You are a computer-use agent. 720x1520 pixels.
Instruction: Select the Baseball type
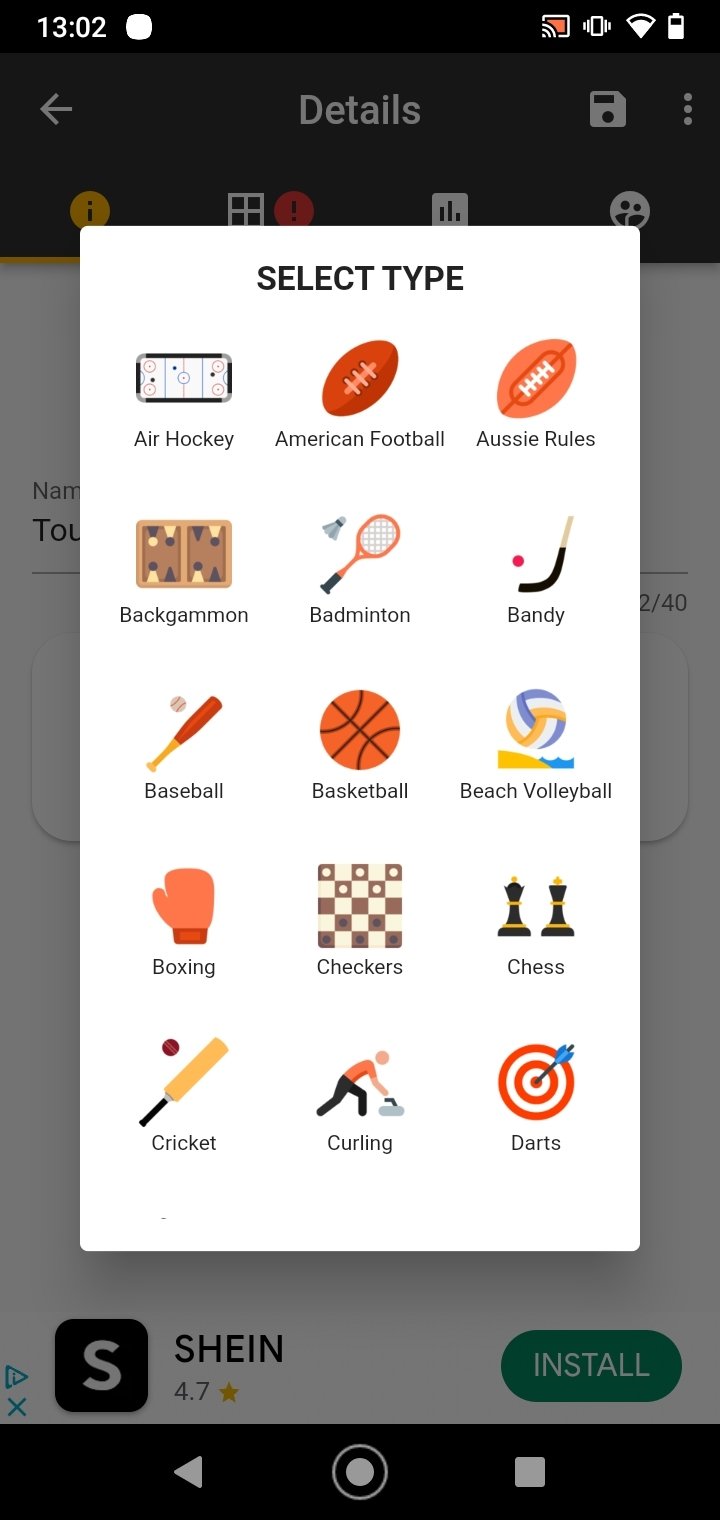point(184,747)
